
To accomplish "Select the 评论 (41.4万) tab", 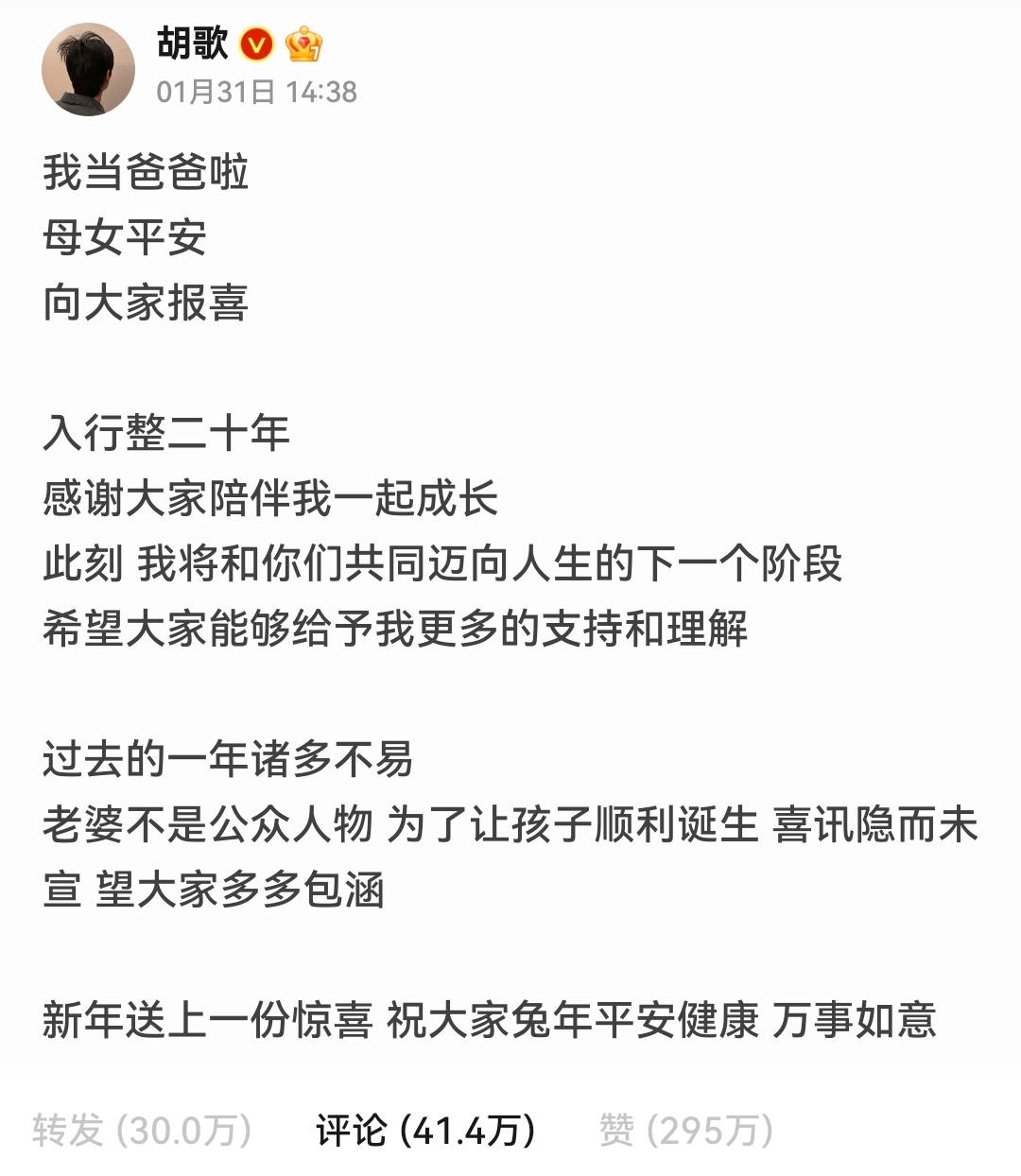I will (x=426, y=1130).
